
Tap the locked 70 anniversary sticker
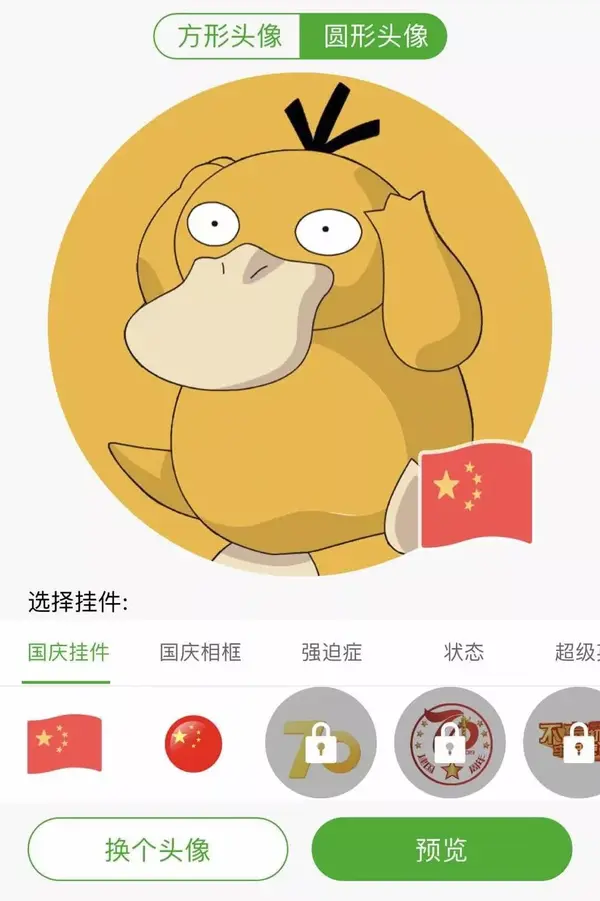[x=321, y=743]
